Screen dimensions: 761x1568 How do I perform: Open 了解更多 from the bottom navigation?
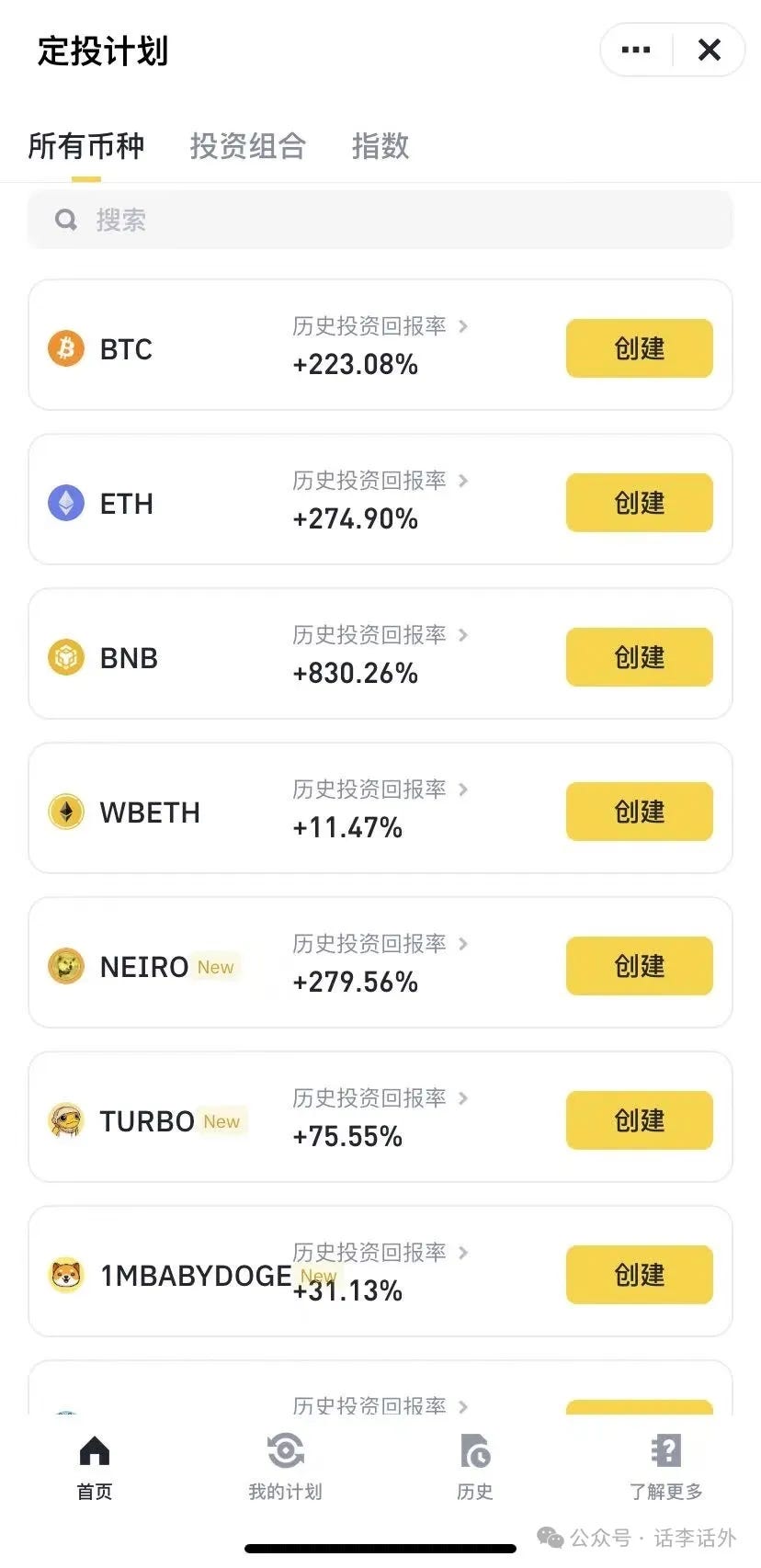click(x=665, y=1466)
